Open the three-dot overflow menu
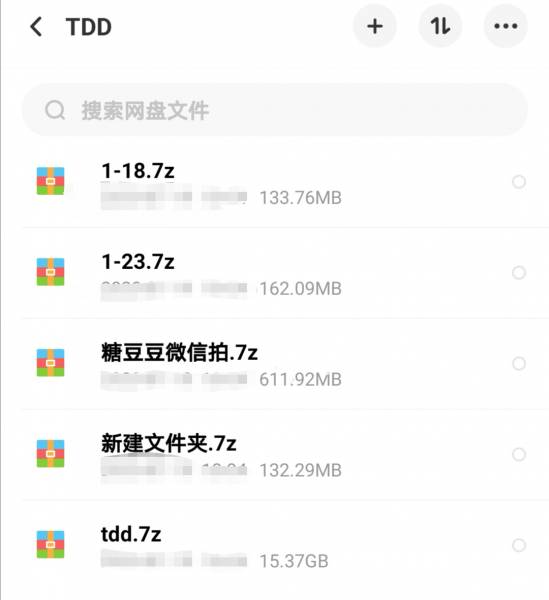This screenshot has width=549, height=600. click(506, 26)
